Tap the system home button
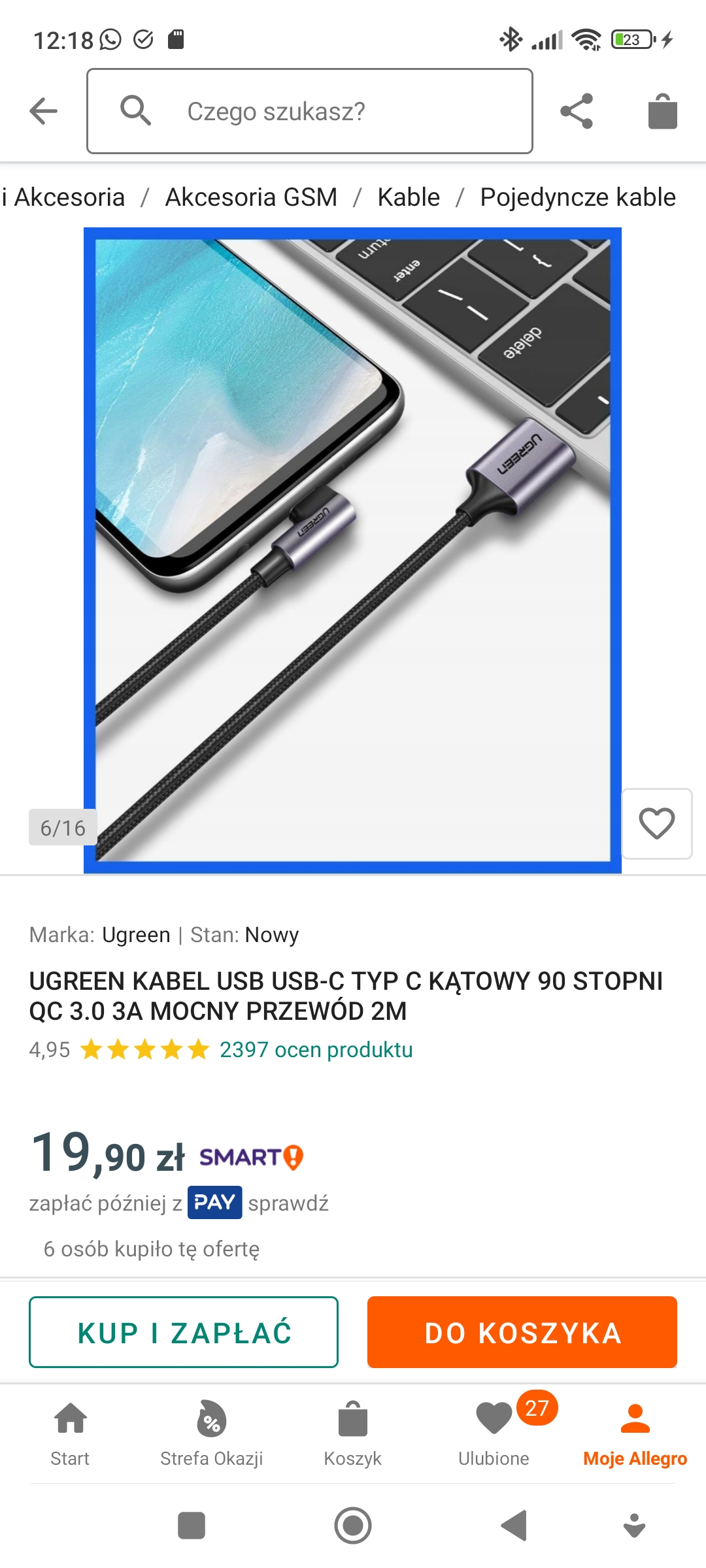 [x=352, y=1526]
